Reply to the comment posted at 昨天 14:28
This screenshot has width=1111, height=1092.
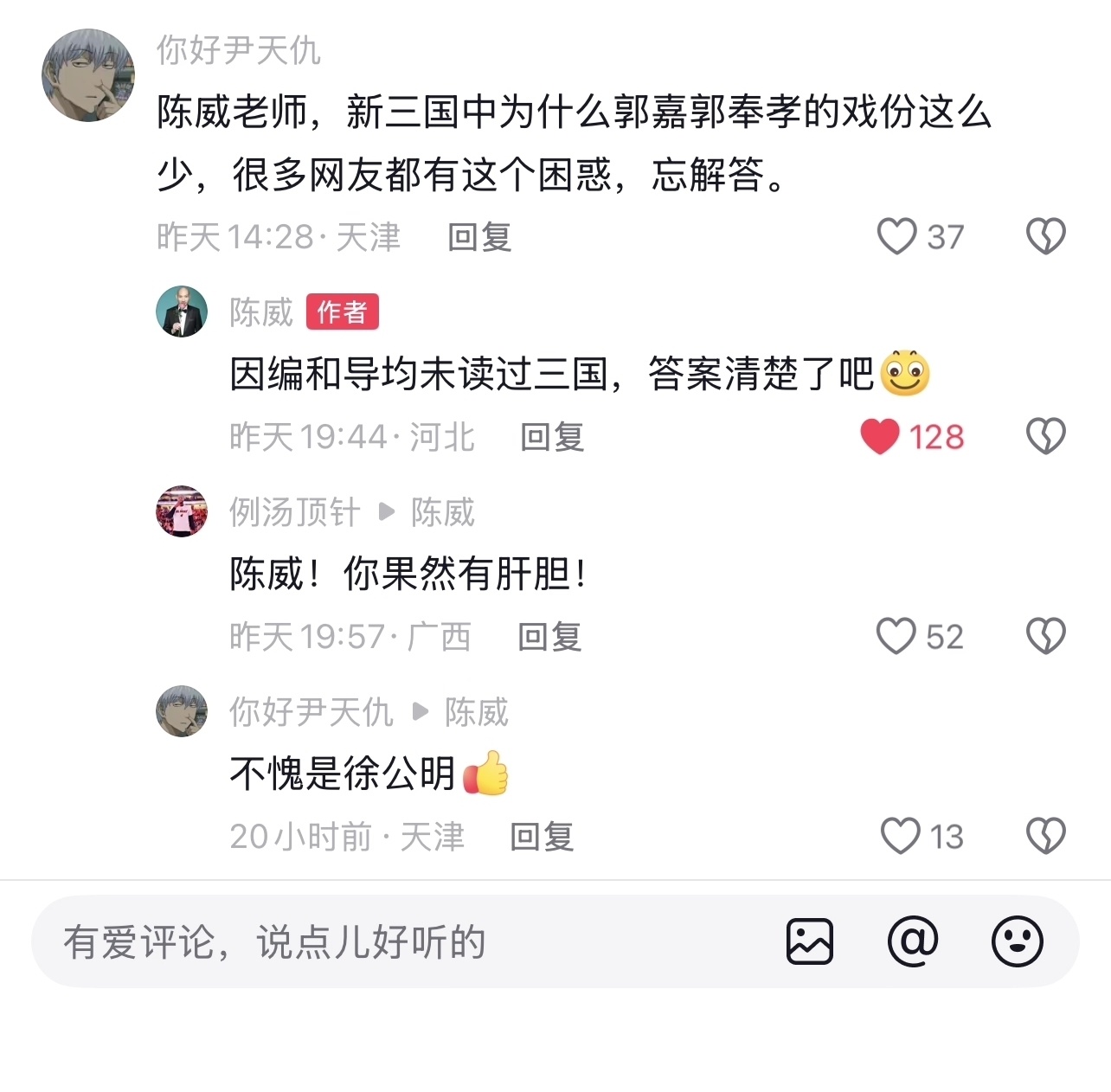[479, 237]
